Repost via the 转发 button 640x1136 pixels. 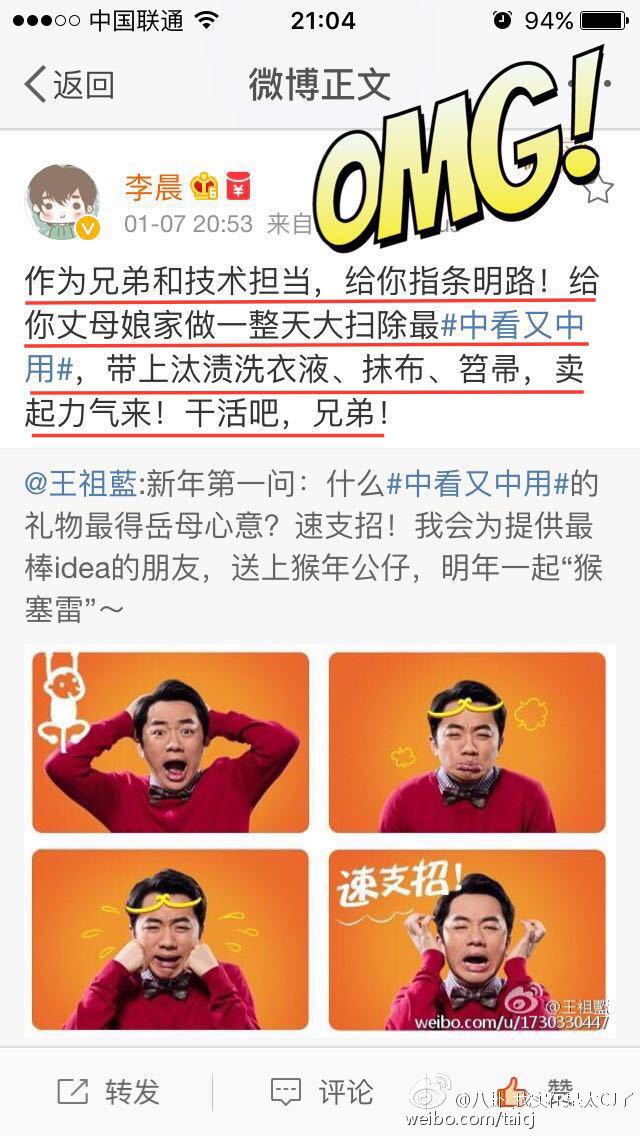click(108, 1091)
